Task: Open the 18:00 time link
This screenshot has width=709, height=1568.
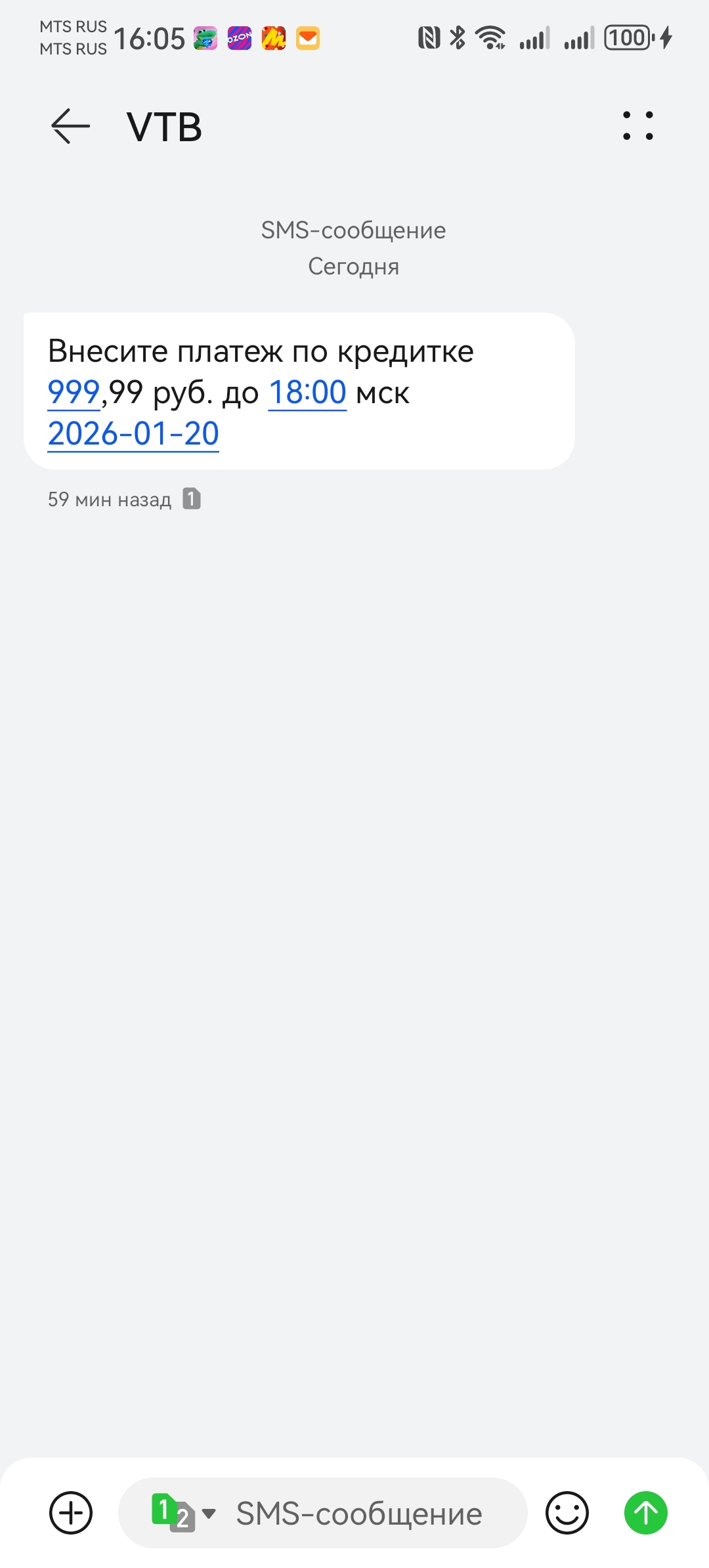Action: click(307, 393)
